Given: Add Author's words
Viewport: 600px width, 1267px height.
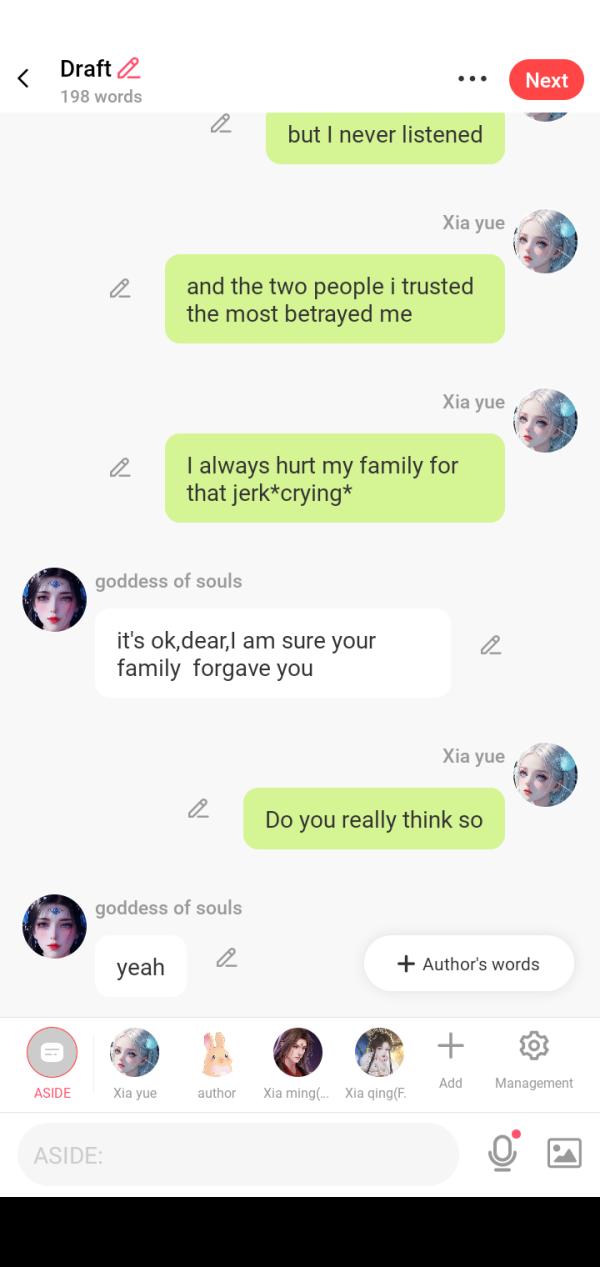Looking at the screenshot, I should 469,964.
